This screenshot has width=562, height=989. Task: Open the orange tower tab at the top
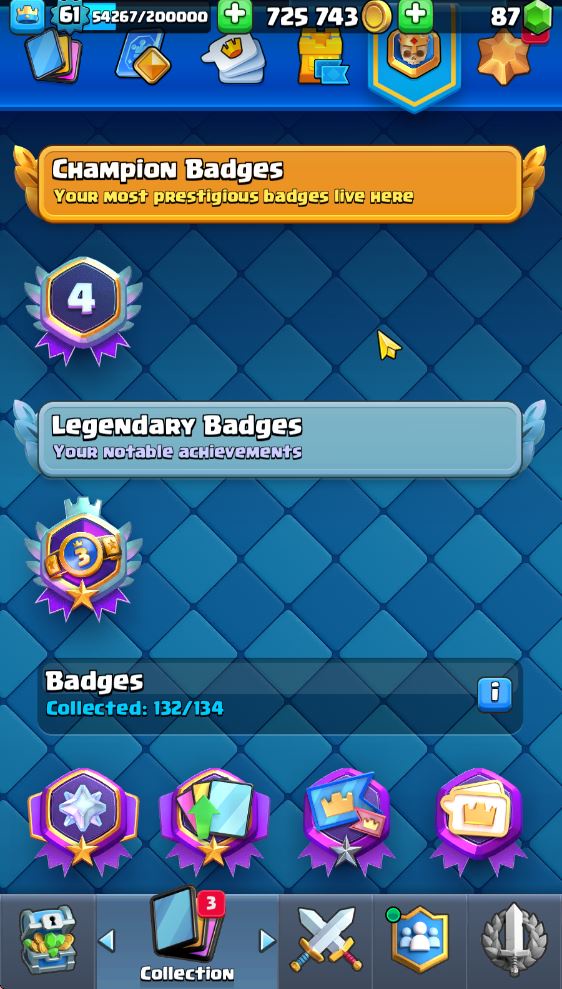click(x=322, y=58)
